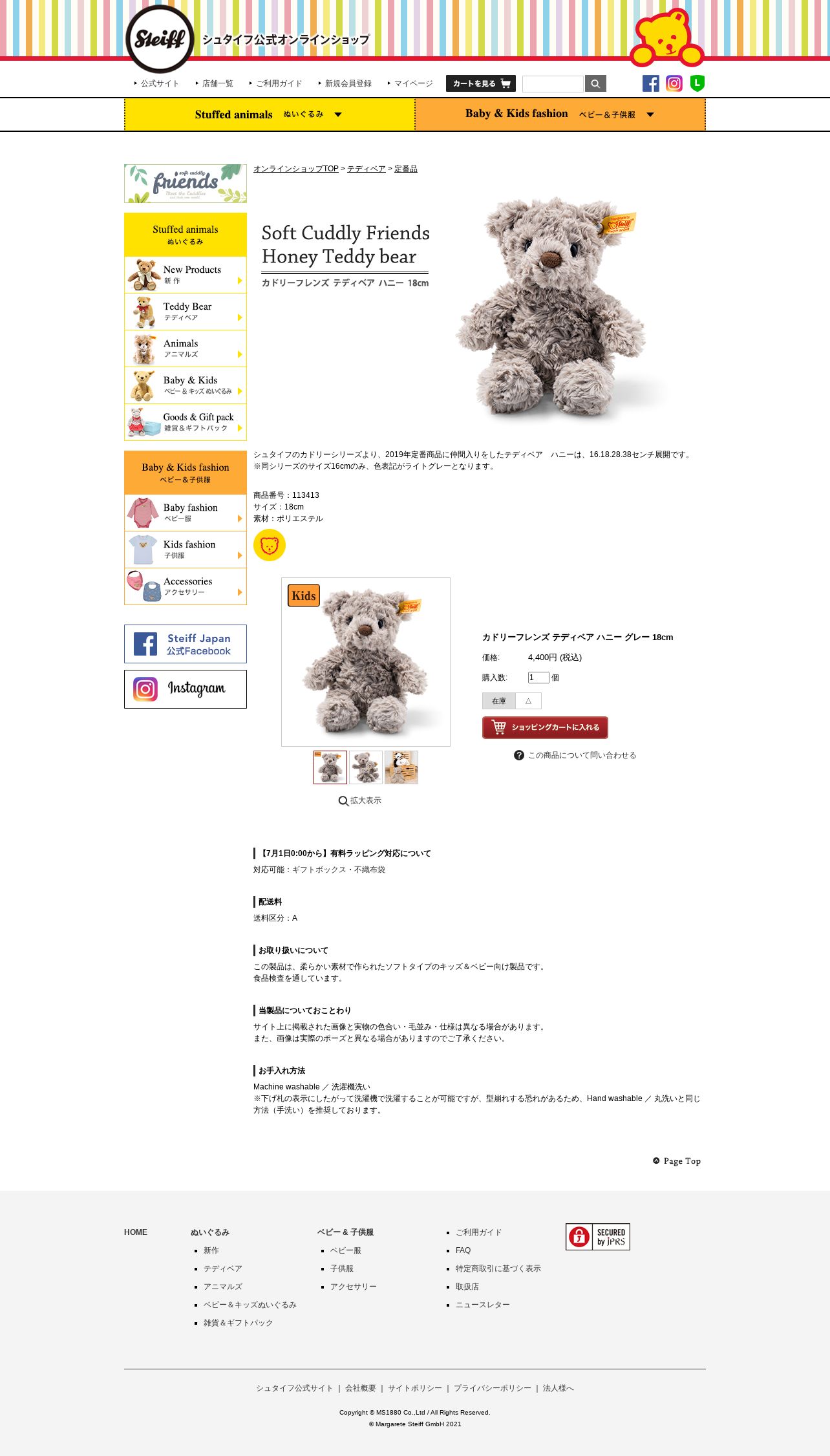Focus the header search field
Screen dimensions: 830x1456
553,83
